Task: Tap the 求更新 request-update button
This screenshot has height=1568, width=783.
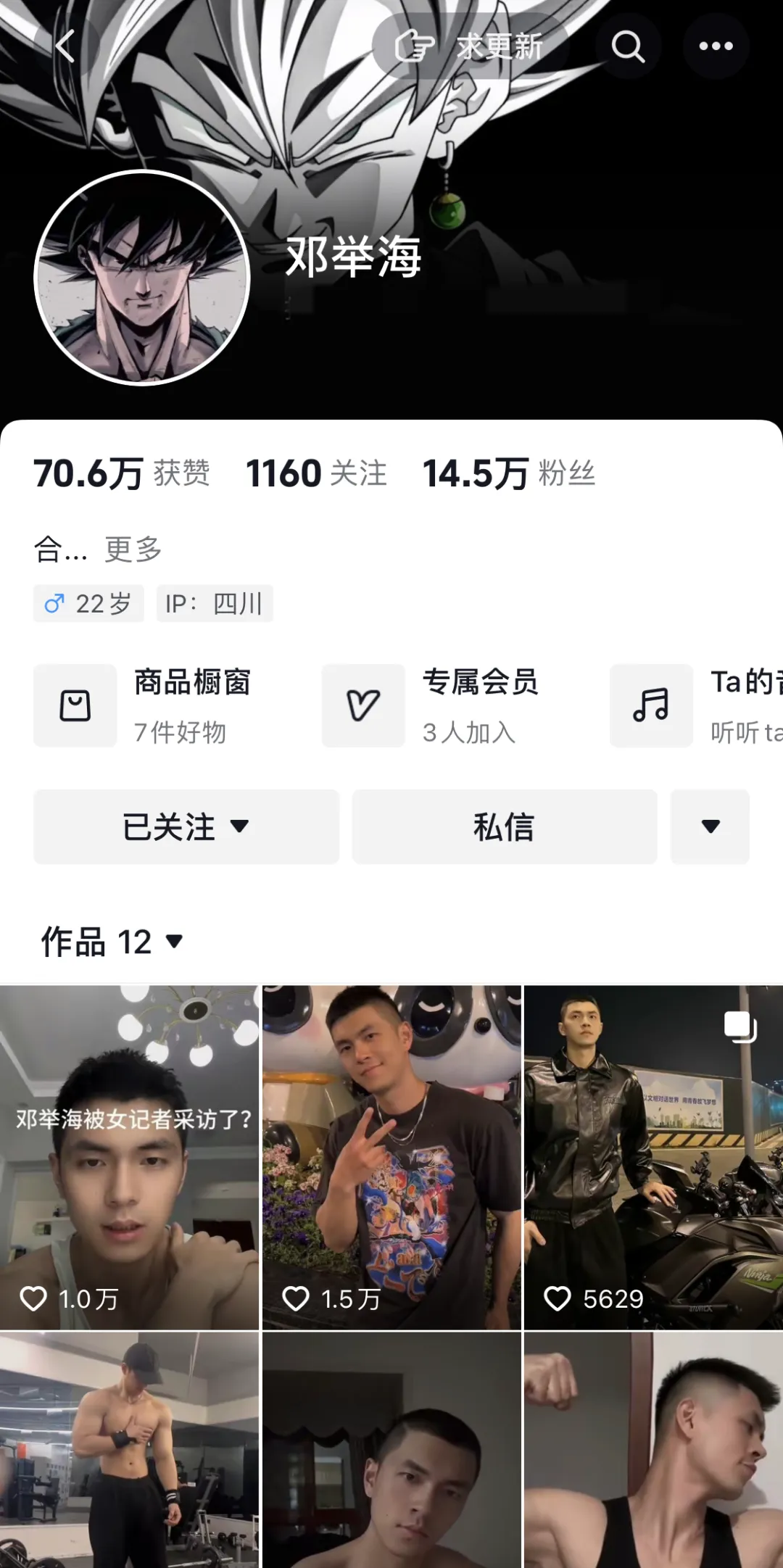Action: (x=470, y=46)
